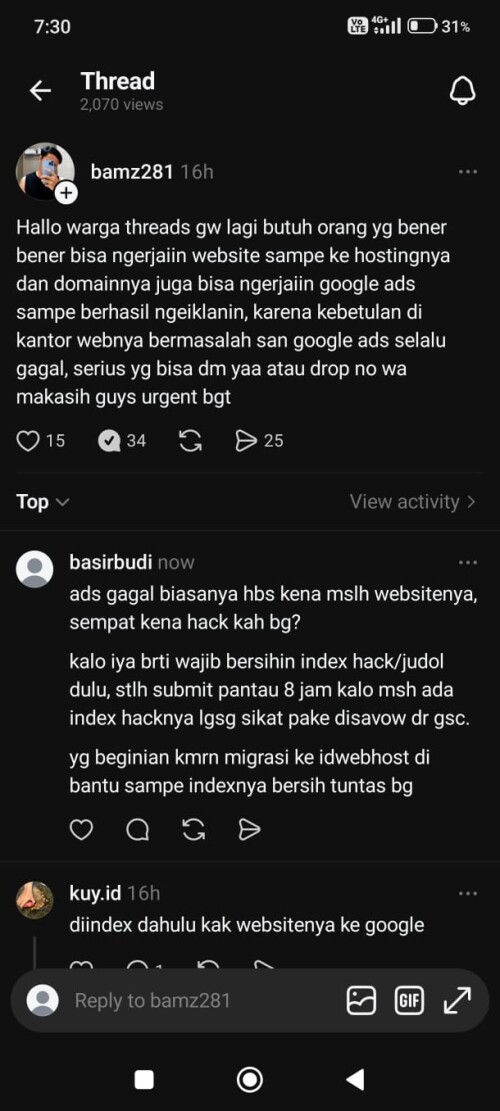The width and height of the screenshot is (500, 1111).
Task: Attach an image to the reply
Action: [361, 1000]
